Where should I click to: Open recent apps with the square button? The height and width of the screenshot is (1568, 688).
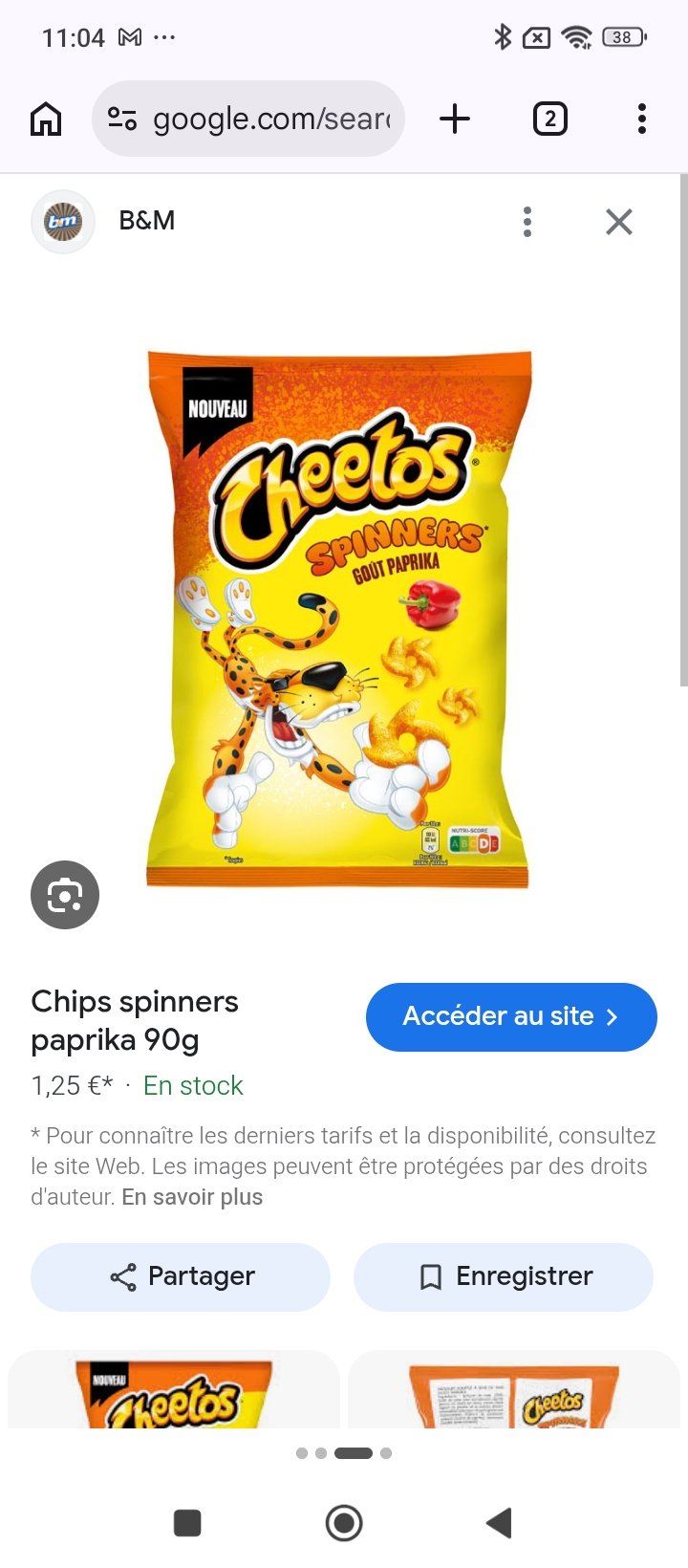click(x=187, y=1522)
